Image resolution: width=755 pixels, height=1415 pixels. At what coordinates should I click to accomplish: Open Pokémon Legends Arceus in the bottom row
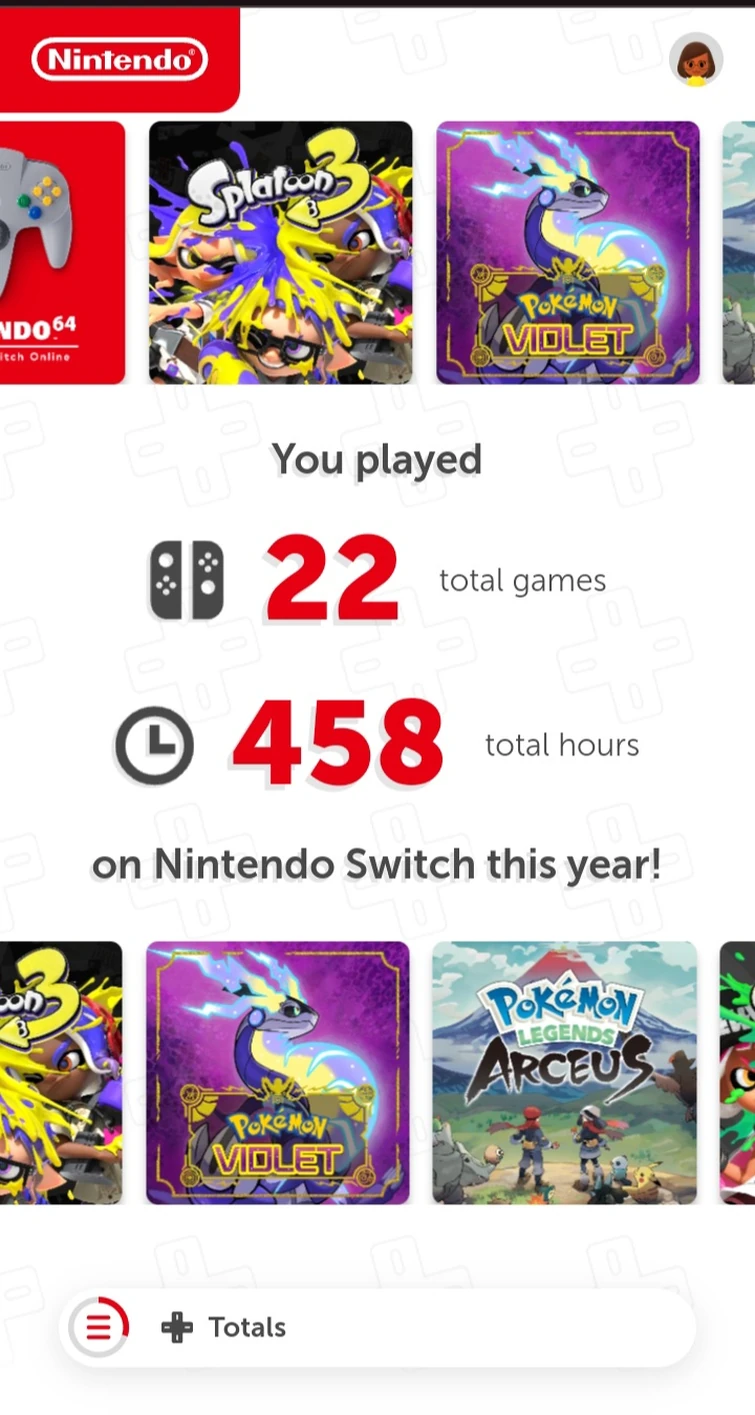(x=563, y=1071)
